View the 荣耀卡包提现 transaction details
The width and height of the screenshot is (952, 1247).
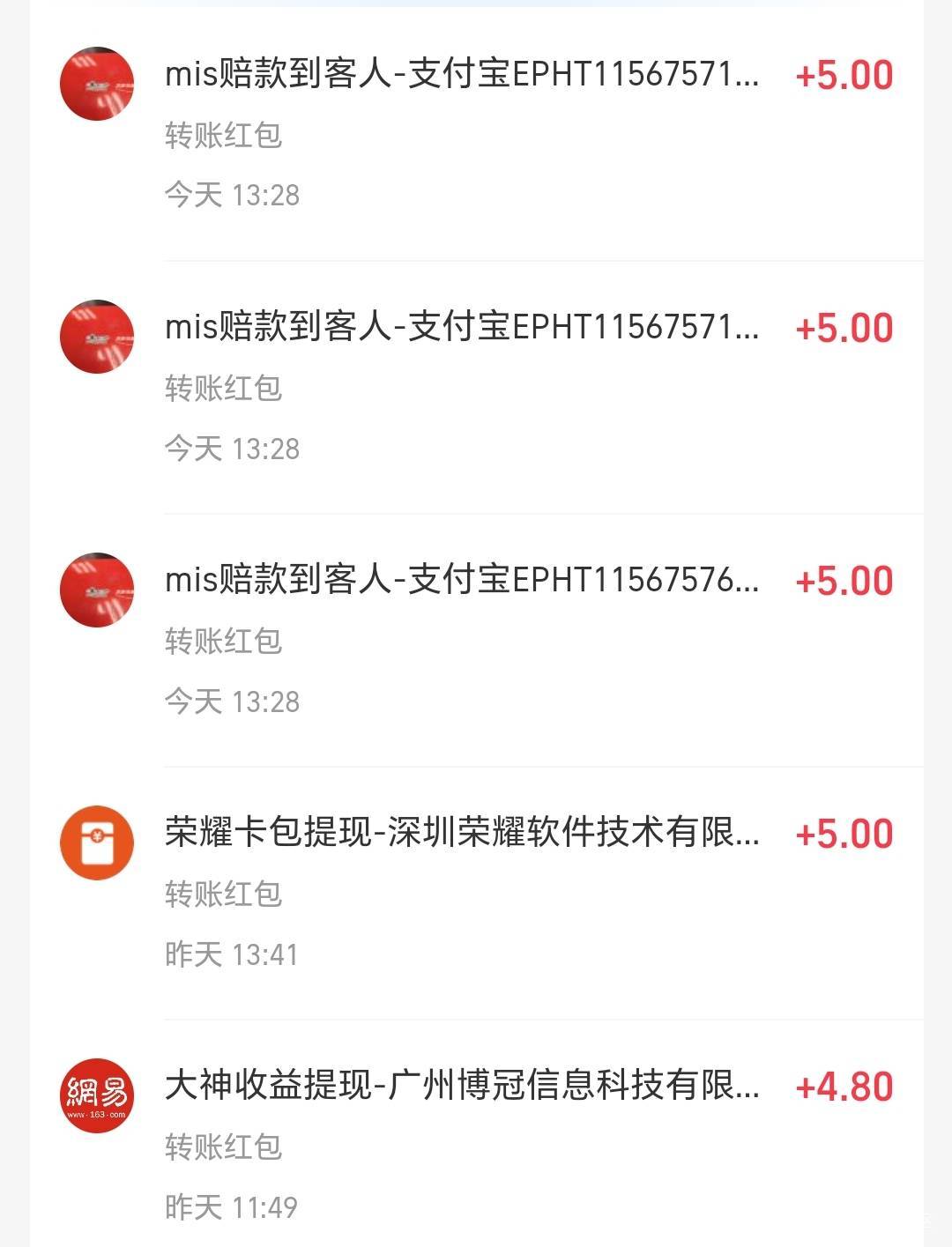point(461,834)
